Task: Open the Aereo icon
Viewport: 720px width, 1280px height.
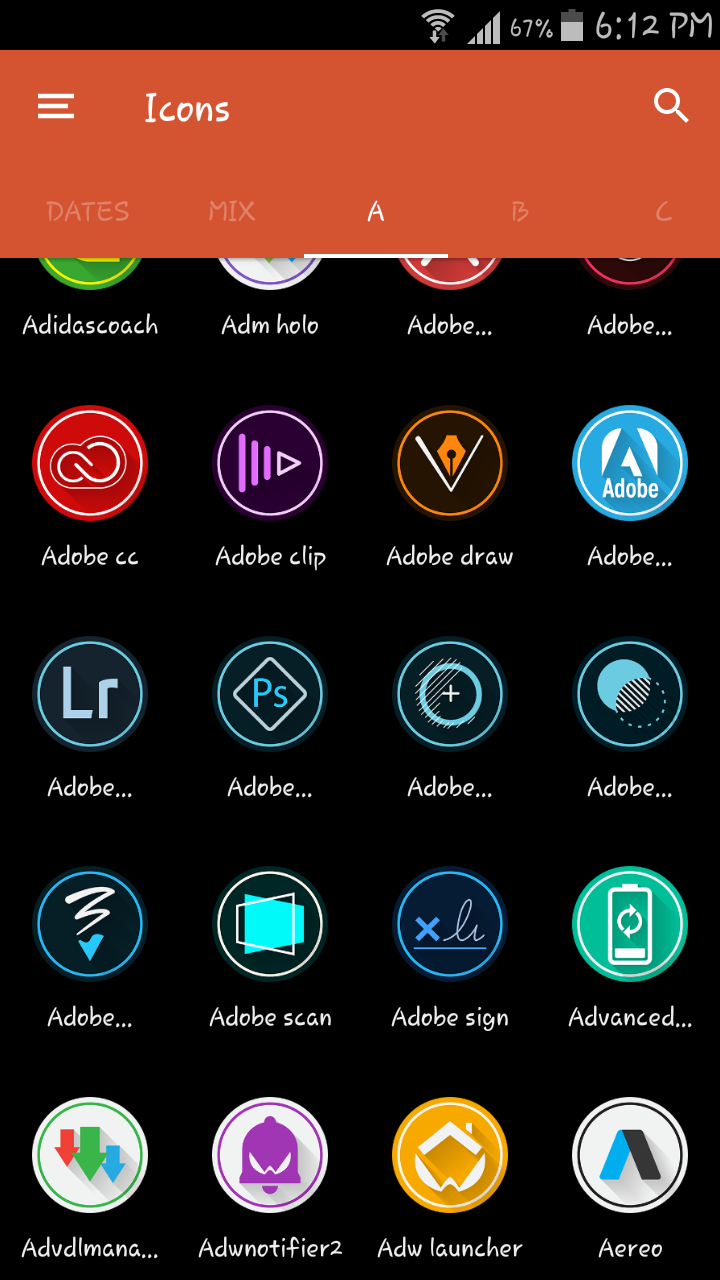Action: pyautogui.click(x=630, y=1154)
